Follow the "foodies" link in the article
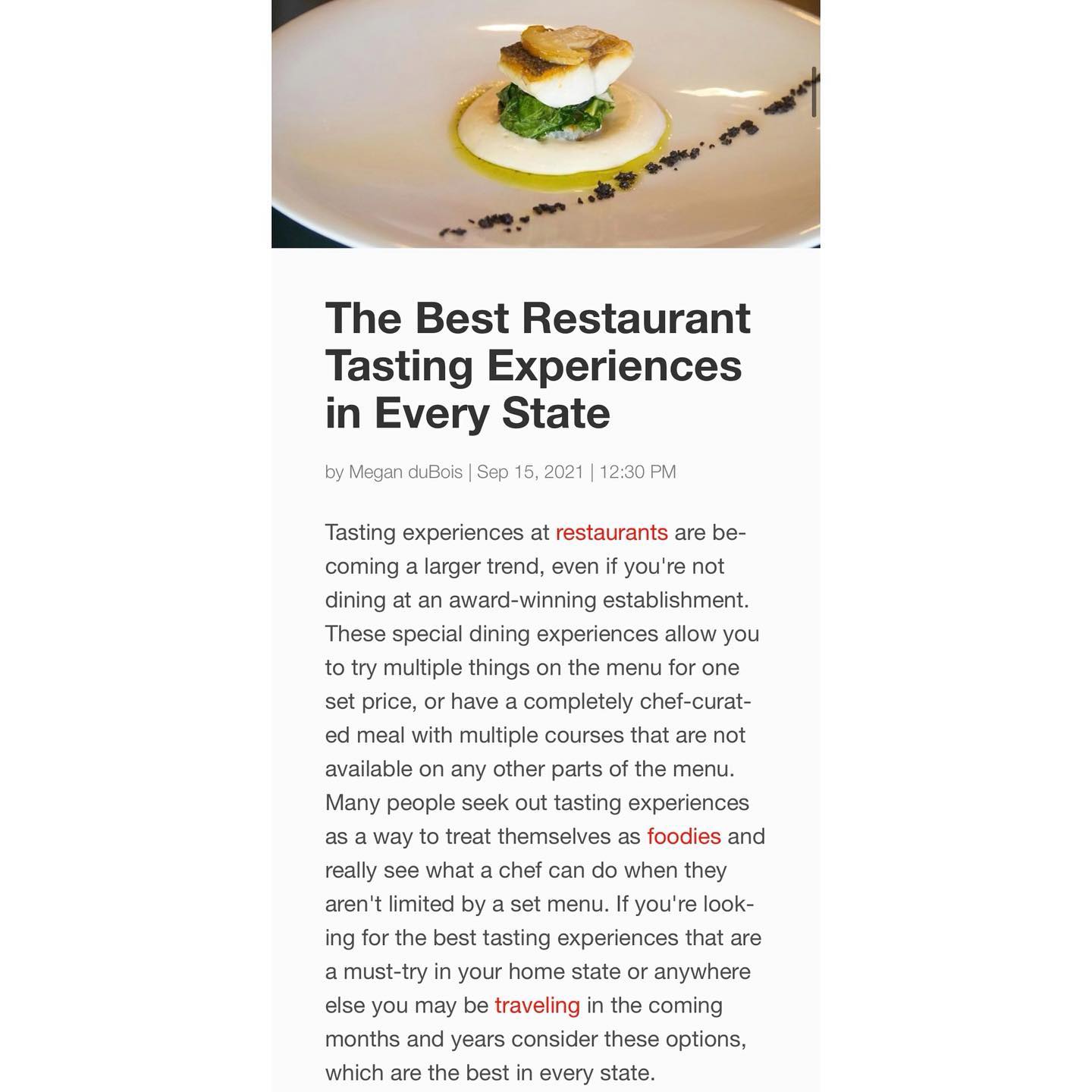1092x1092 pixels. pyautogui.click(x=683, y=836)
